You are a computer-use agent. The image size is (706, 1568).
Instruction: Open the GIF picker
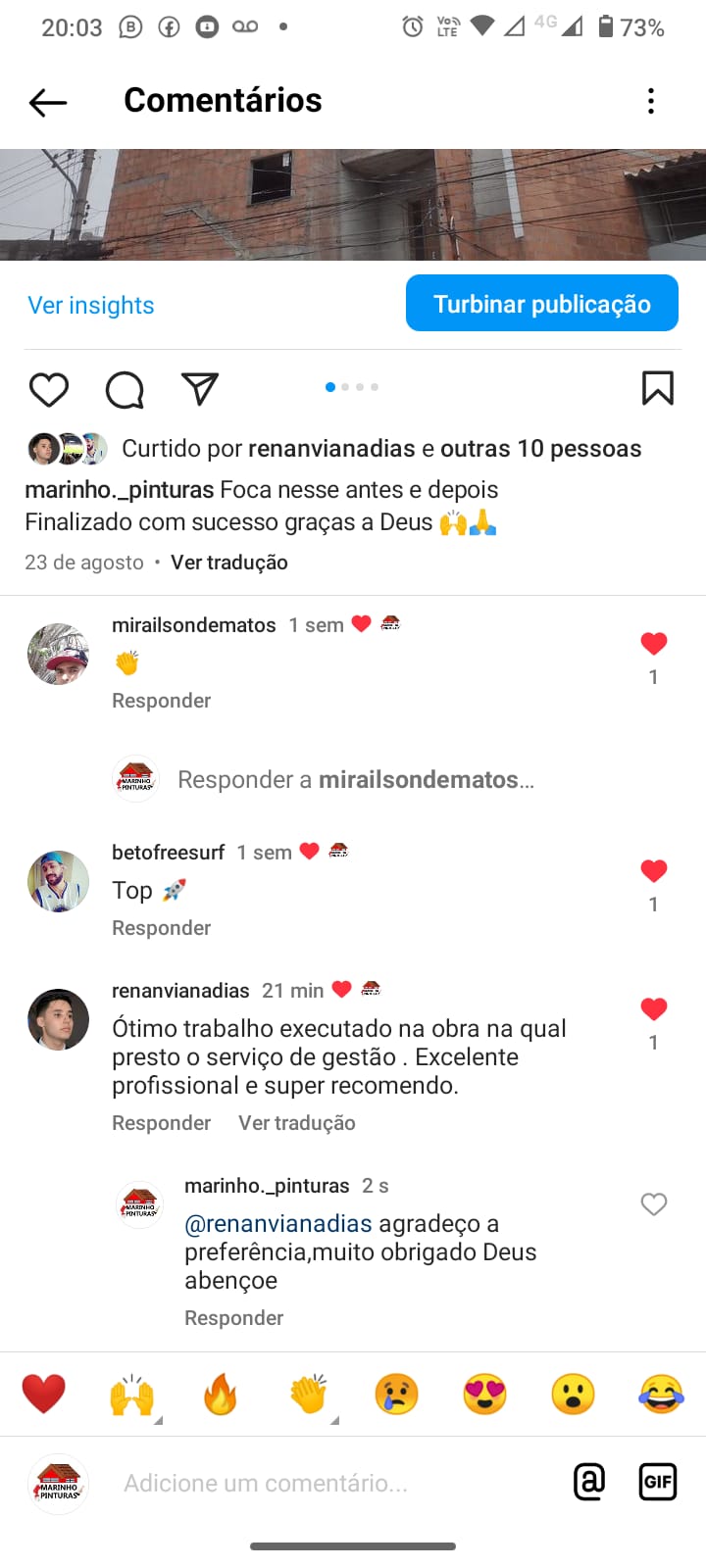pos(658,1482)
